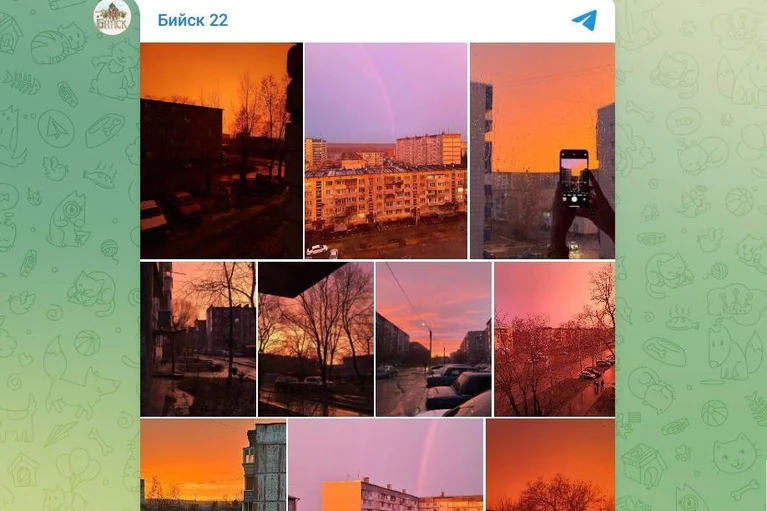Viewport: 767px width, 511px height.
Task: Open the photo of parked cars under a streetlight
Action: tap(433, 339)
